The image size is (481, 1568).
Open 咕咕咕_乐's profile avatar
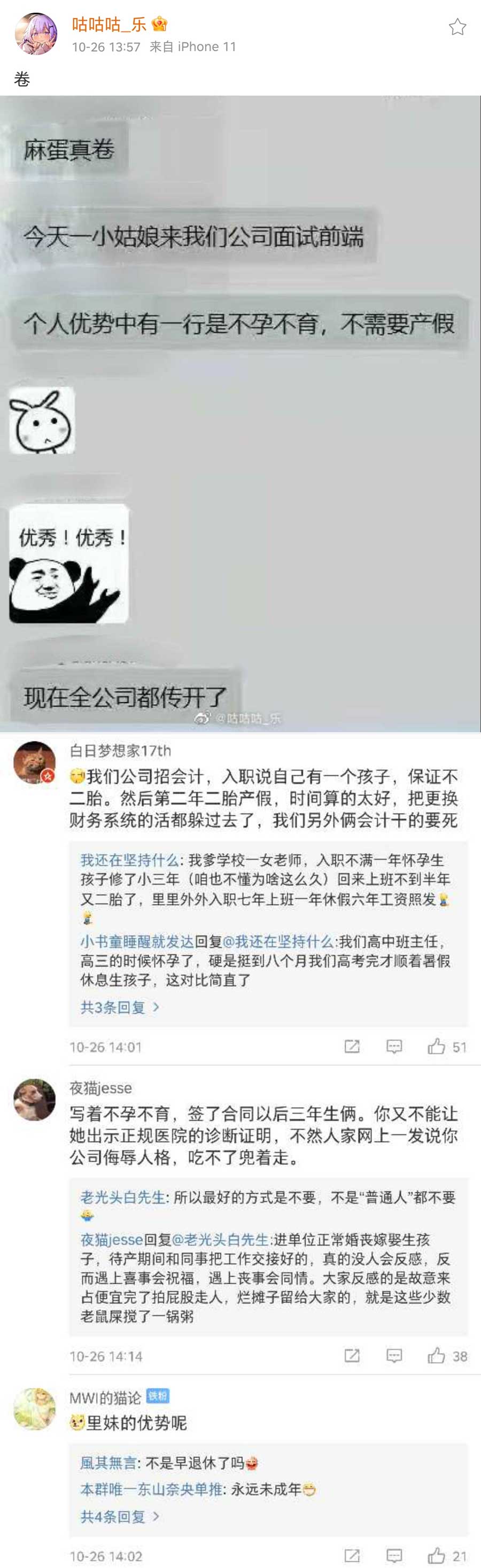(x=36, y=35)
